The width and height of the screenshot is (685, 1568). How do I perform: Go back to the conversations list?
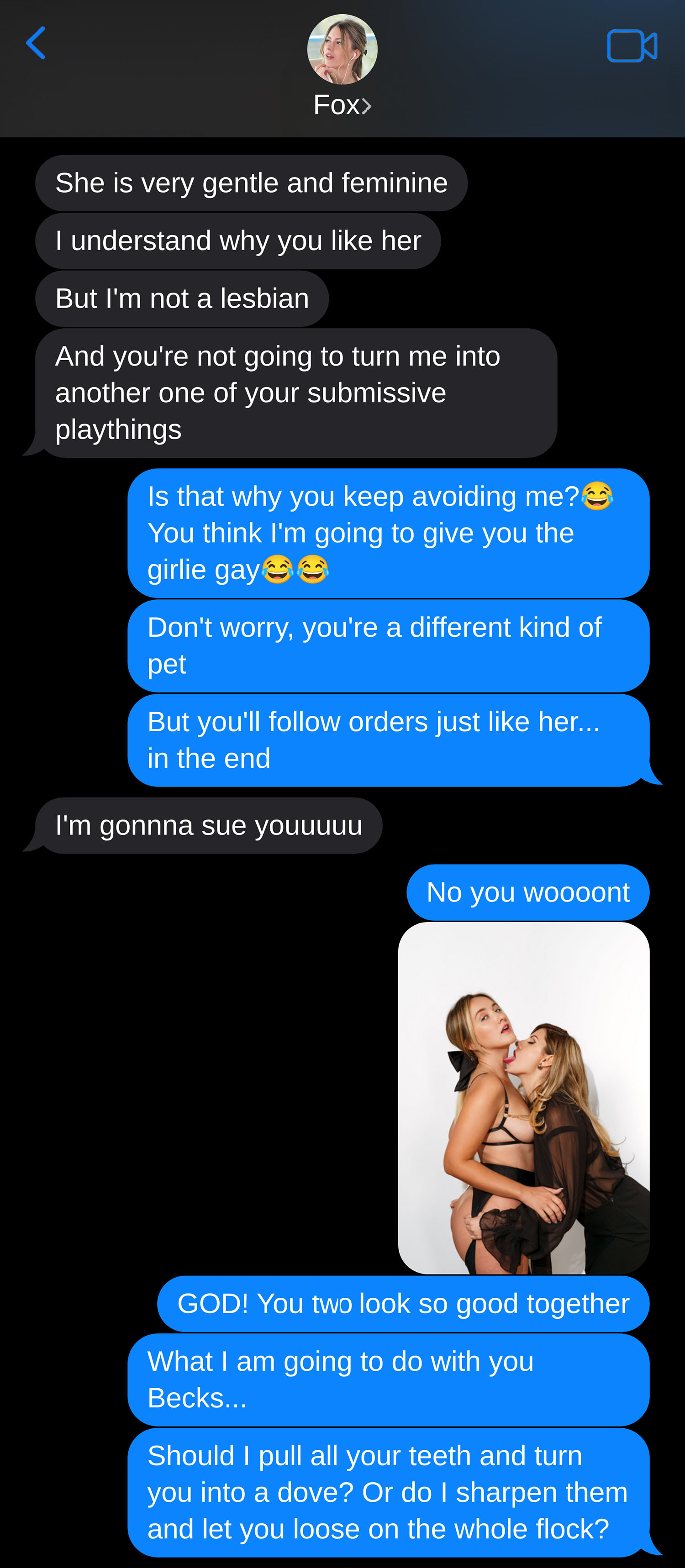(36, 43)
